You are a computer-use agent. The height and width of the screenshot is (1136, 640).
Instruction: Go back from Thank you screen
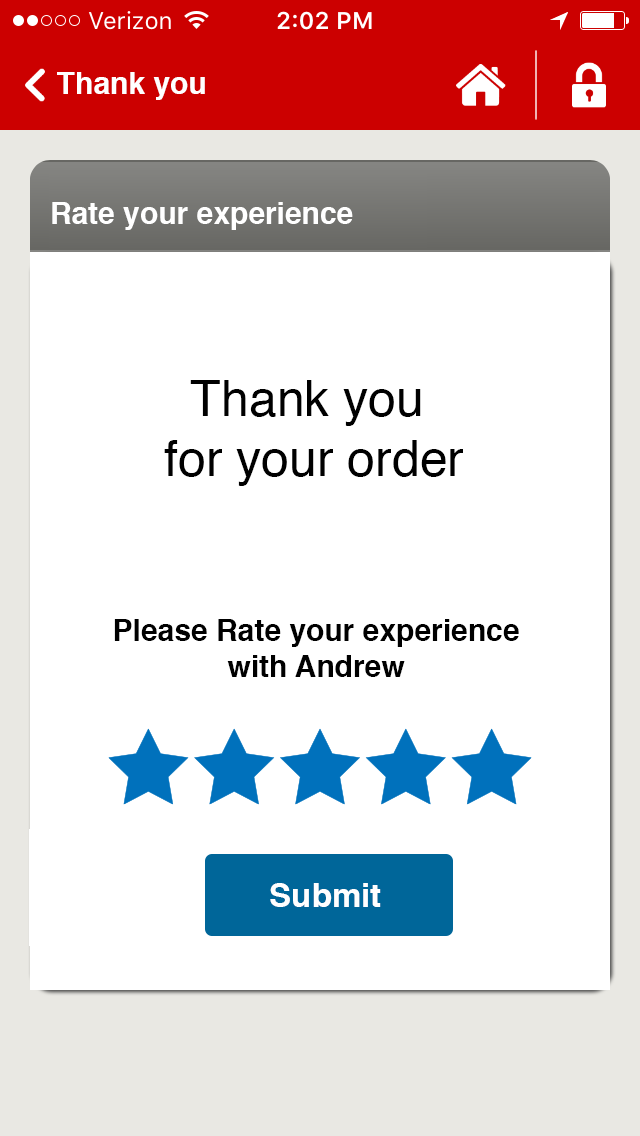click(x=36, y=85)
